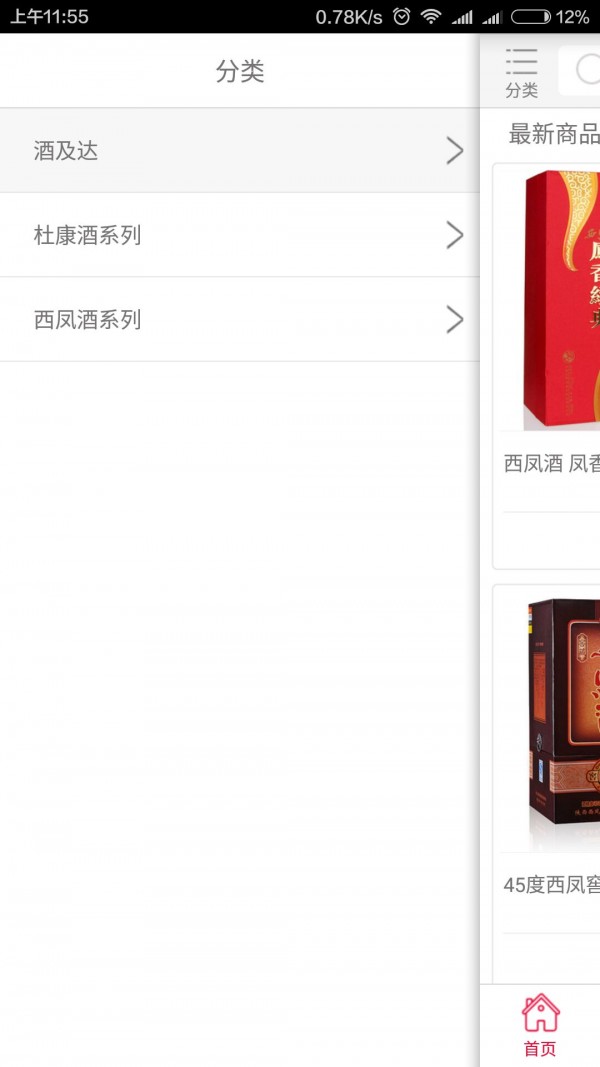Select the 西凤酒系列 category
This screenshot has height=1067, width=600.
(x=240, y=320)
